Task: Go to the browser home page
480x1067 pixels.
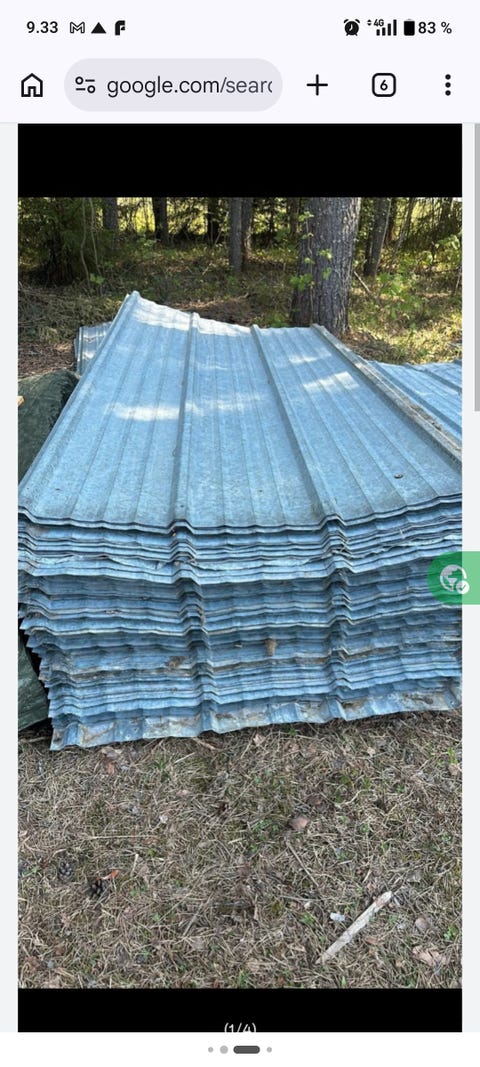Action: click(32, 85)
